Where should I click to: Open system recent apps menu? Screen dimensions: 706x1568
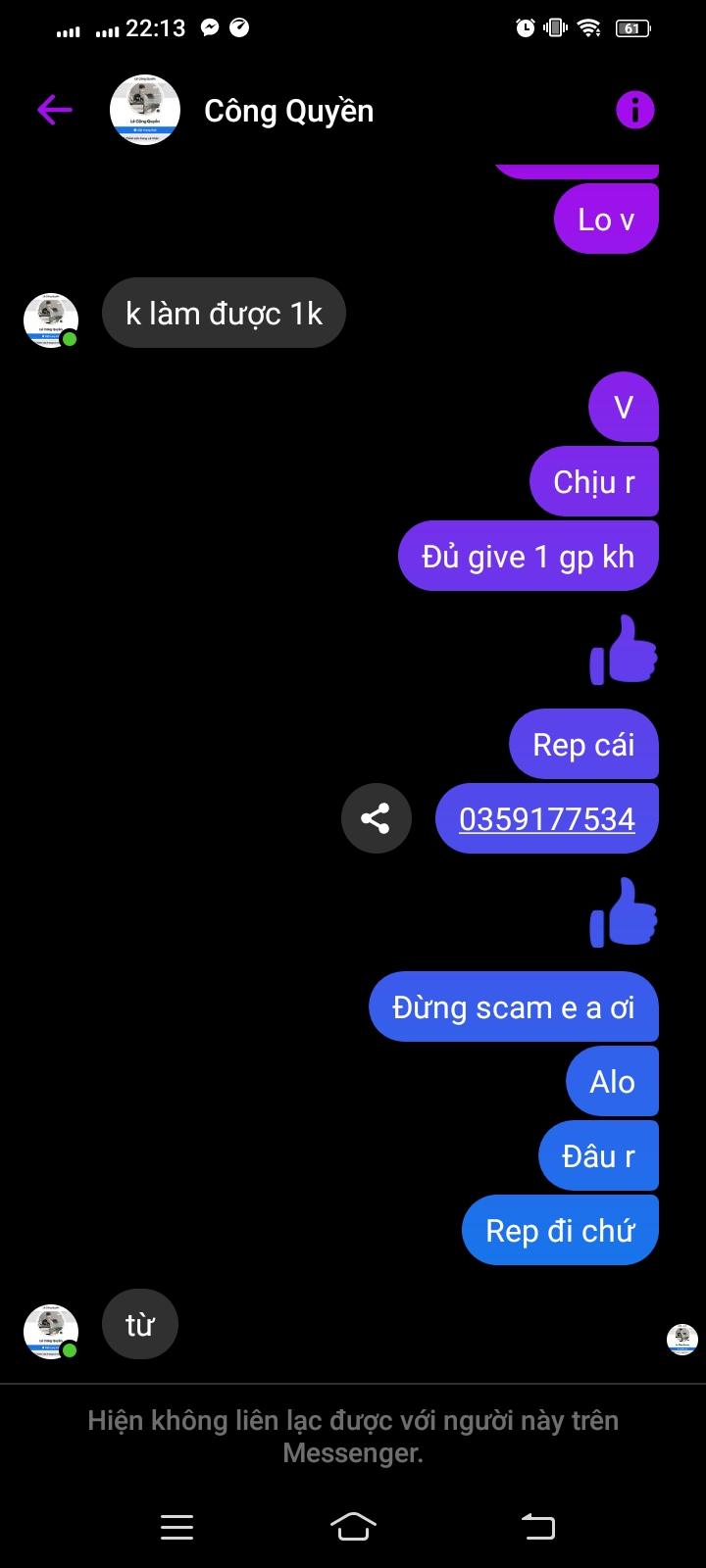tap(176, 1526)
